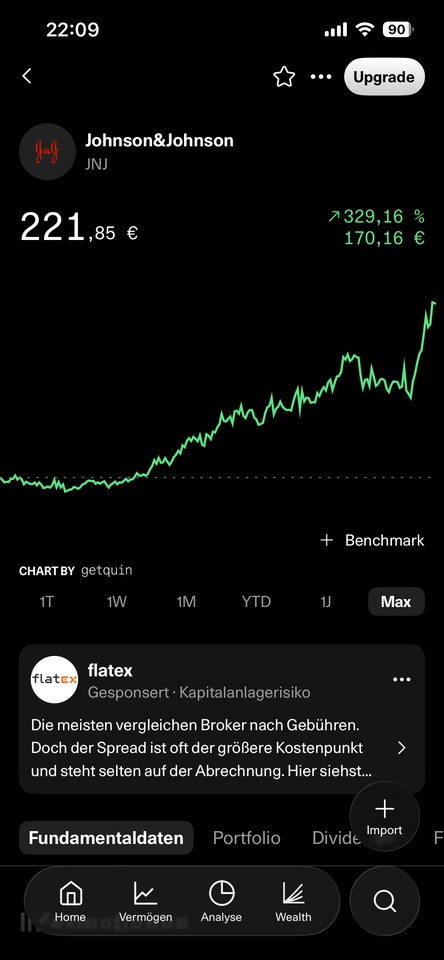Screen dimensions: 444x960
Task: Open the search magnifier button
Action: [x=385, y=901]
